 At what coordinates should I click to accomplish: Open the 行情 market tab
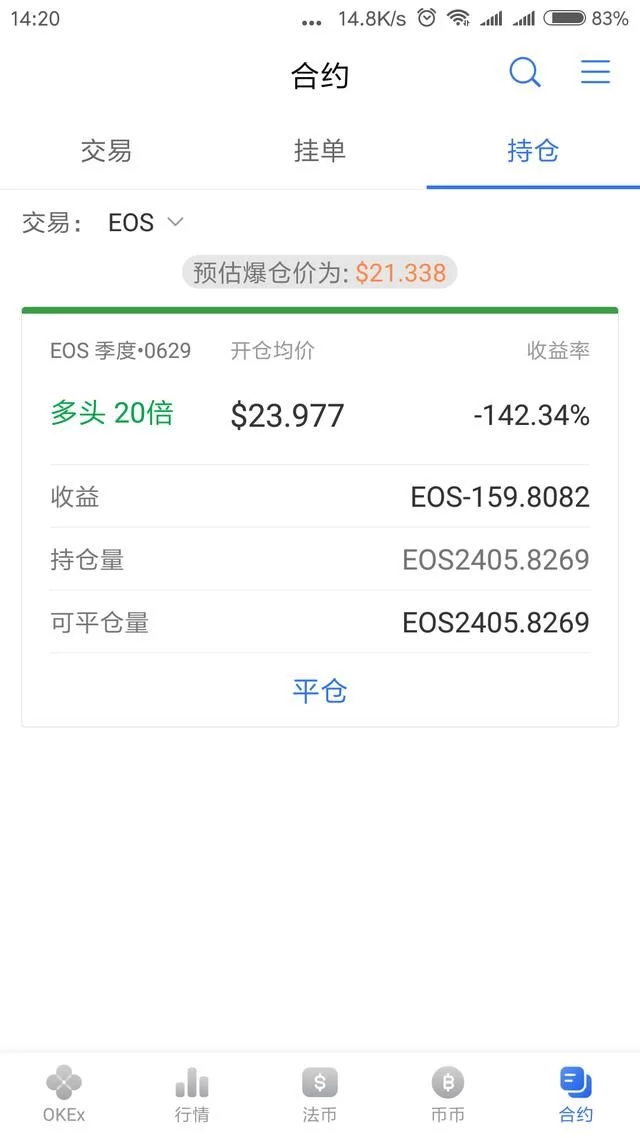(x=192, y=1094)
